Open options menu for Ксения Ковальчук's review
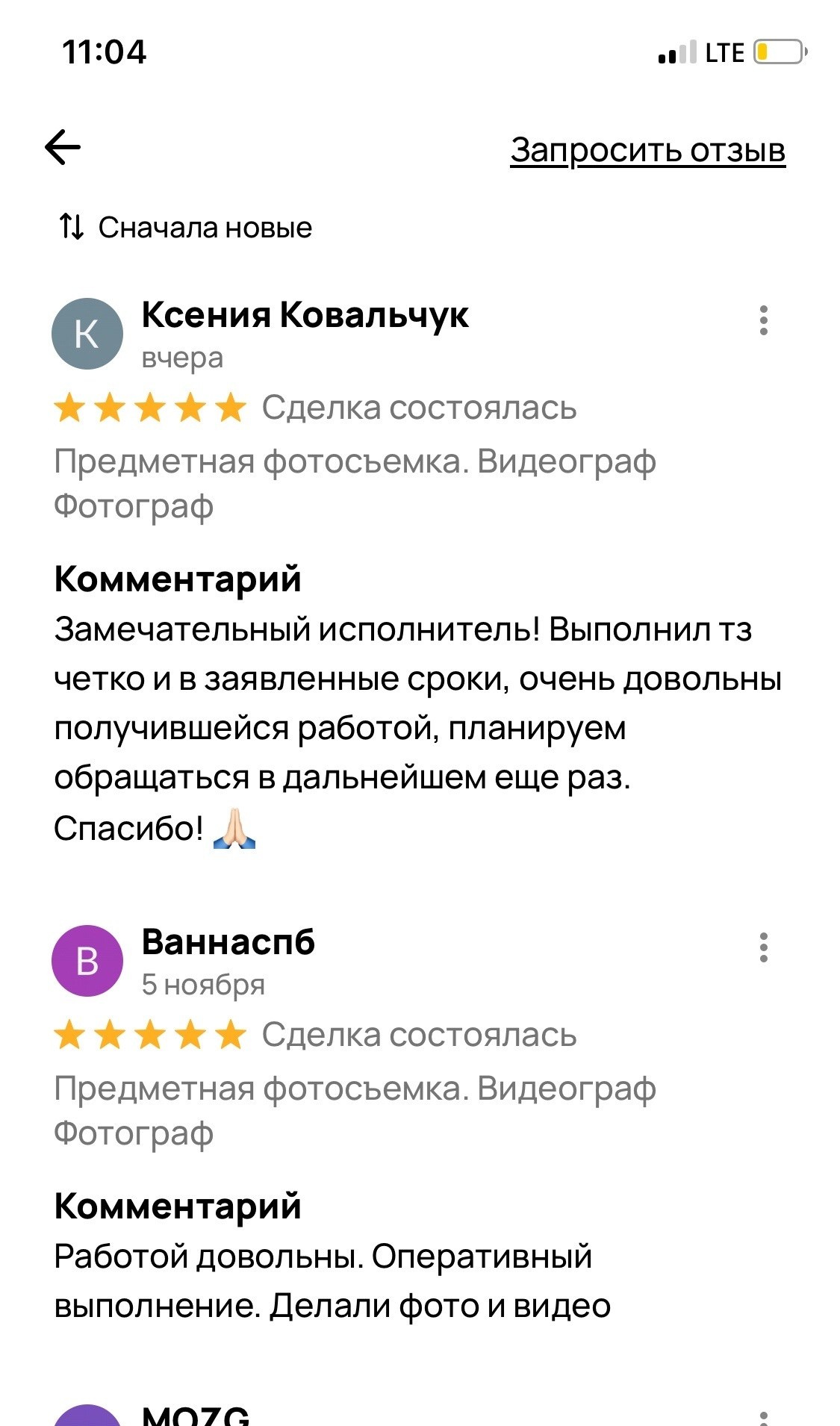840x1426 pixels. (x=762, y=320)
